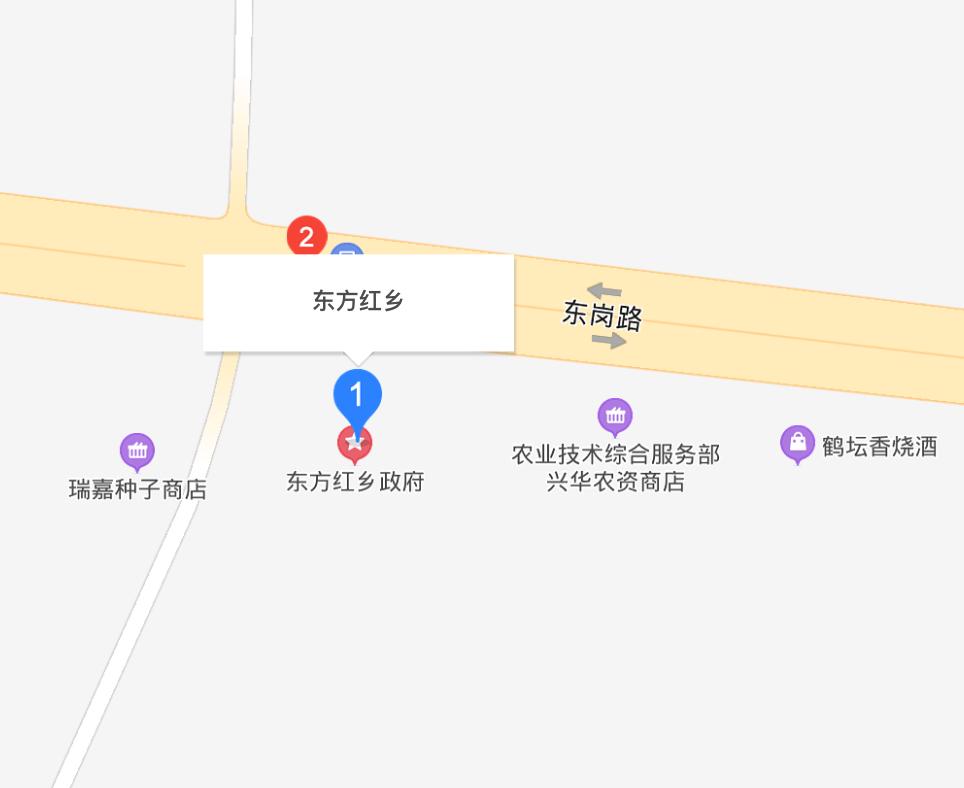Tap the blue marker numbered 1
964x788 pixels.
(x=357, y=394)
